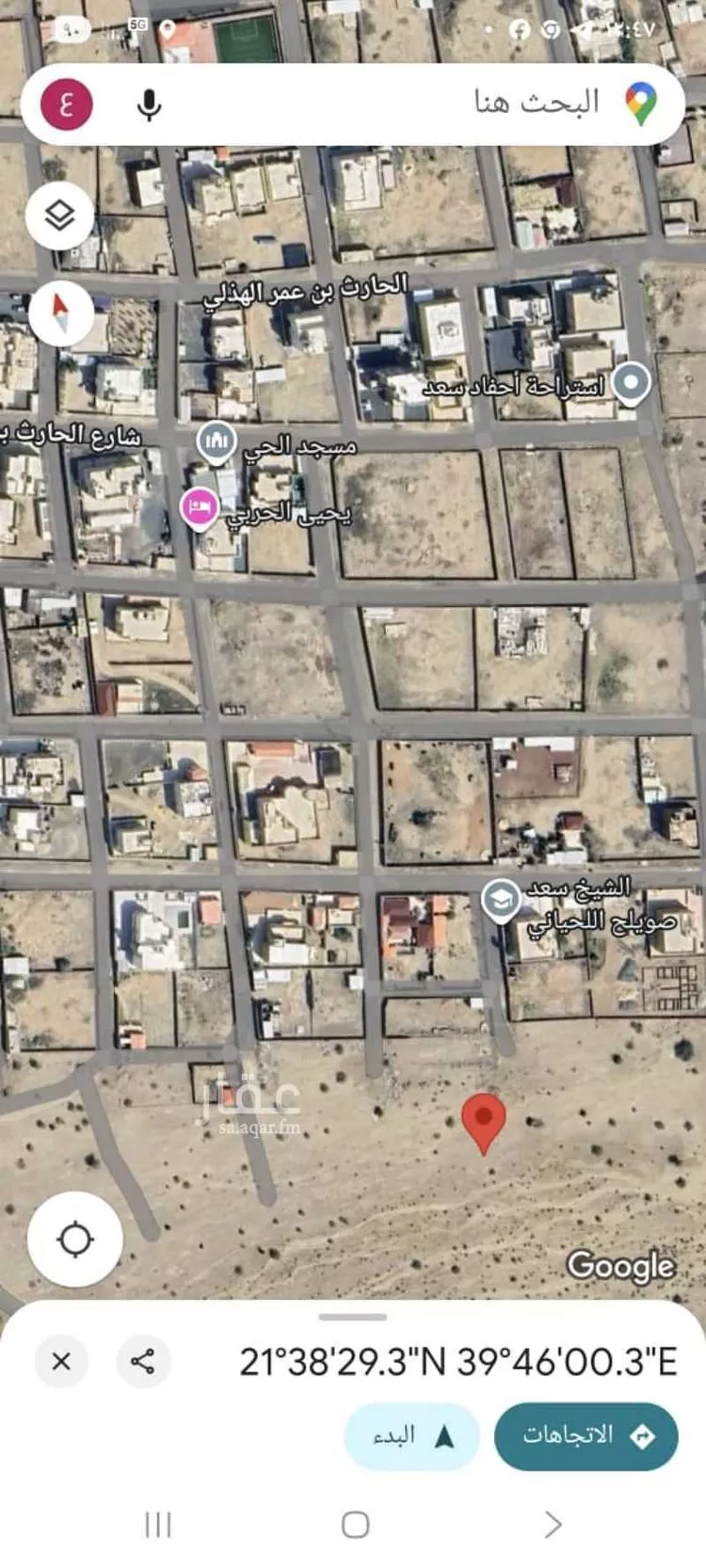Open the استراحة أحفاد سعد place marker

tap(631, 383)
